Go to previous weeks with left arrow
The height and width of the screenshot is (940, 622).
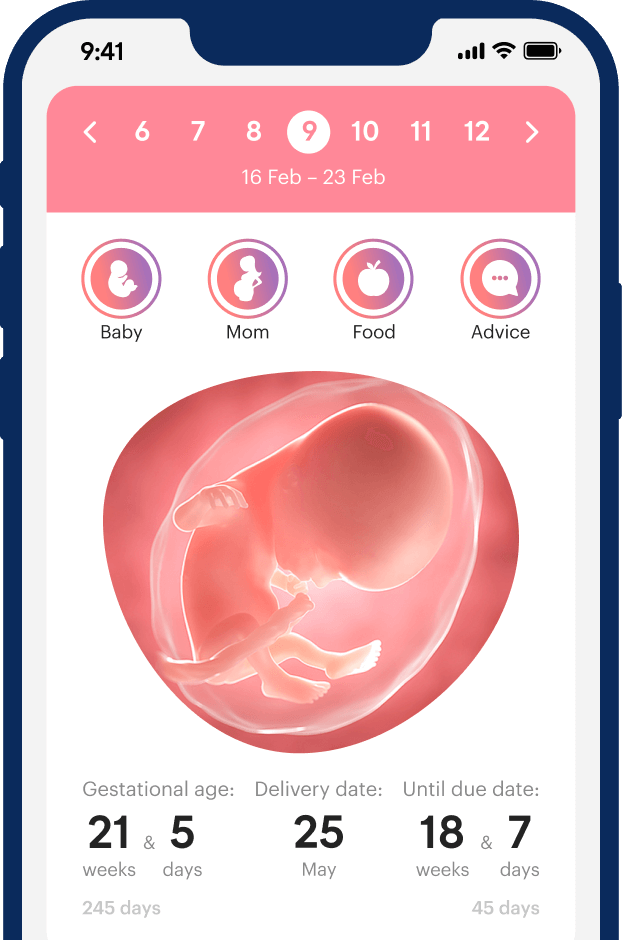point(90,132)
